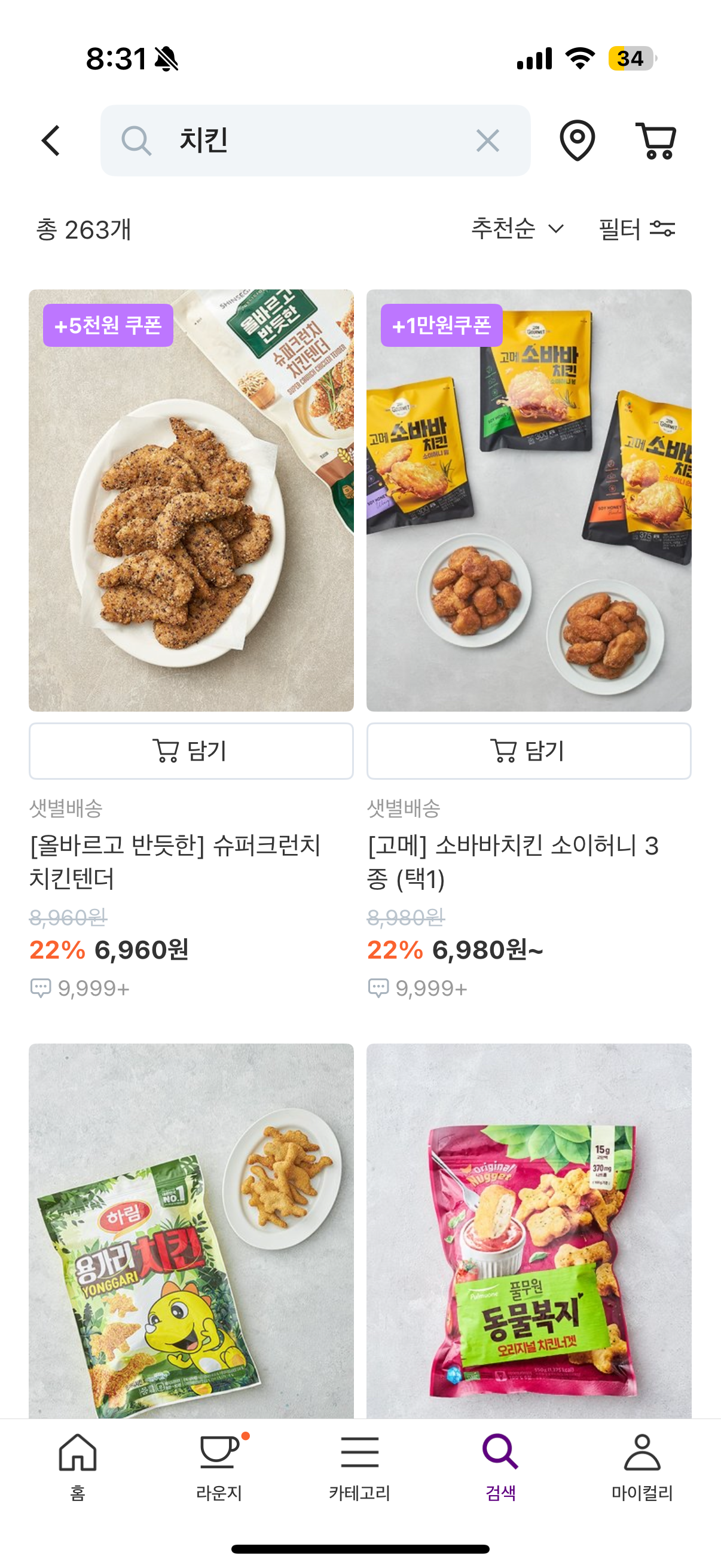Open the 풀무원 동물복지 치킨너겟 product
721x1568 pixels.
(x=528, y=1231)
